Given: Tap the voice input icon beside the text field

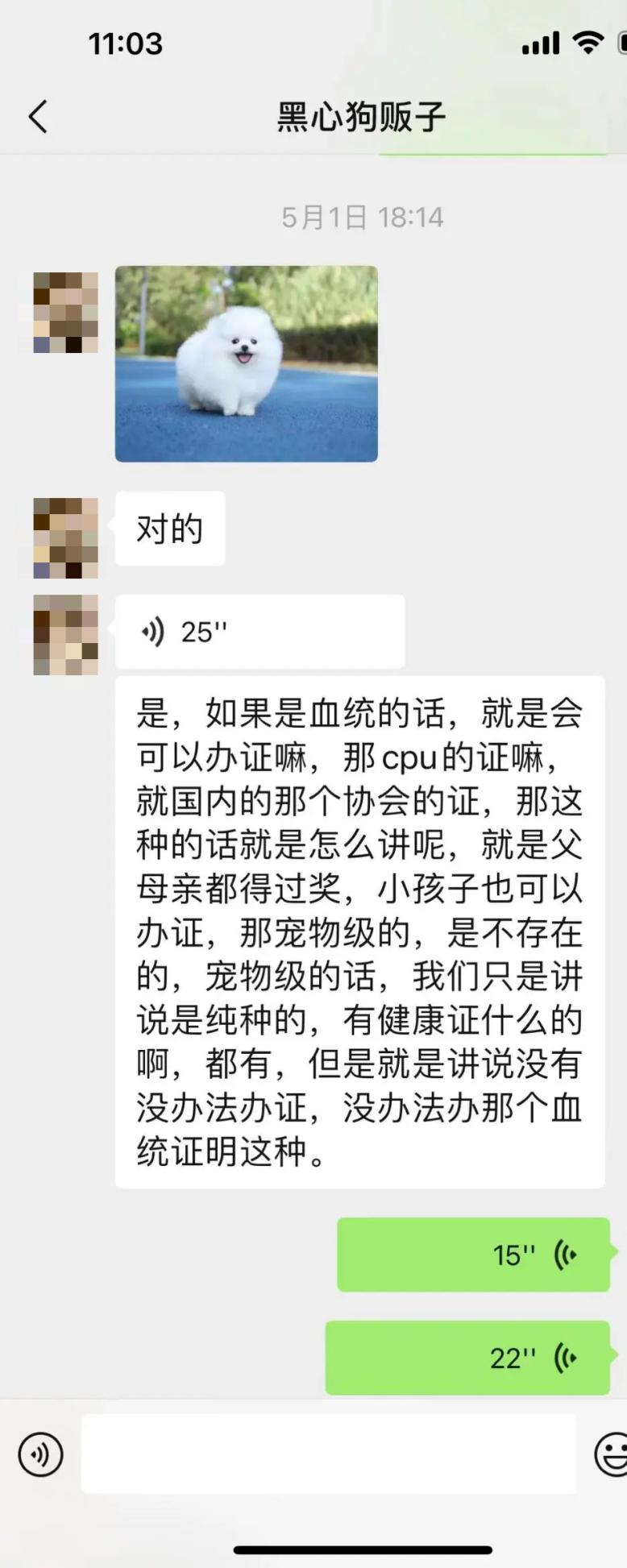Looking at the screenshot, I should pos(41,1455).
